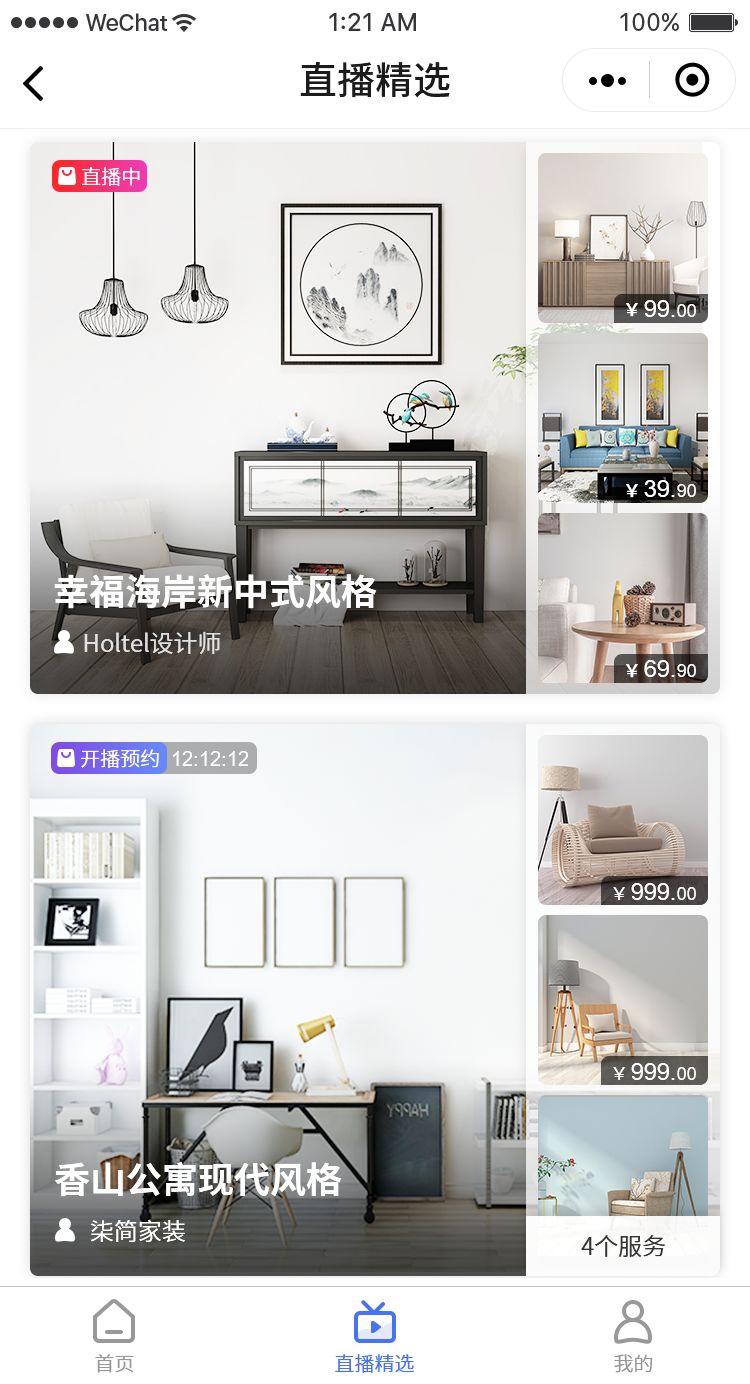View the ¥999.00 wooden chair with floor lamp

[x=622, y=1000]
